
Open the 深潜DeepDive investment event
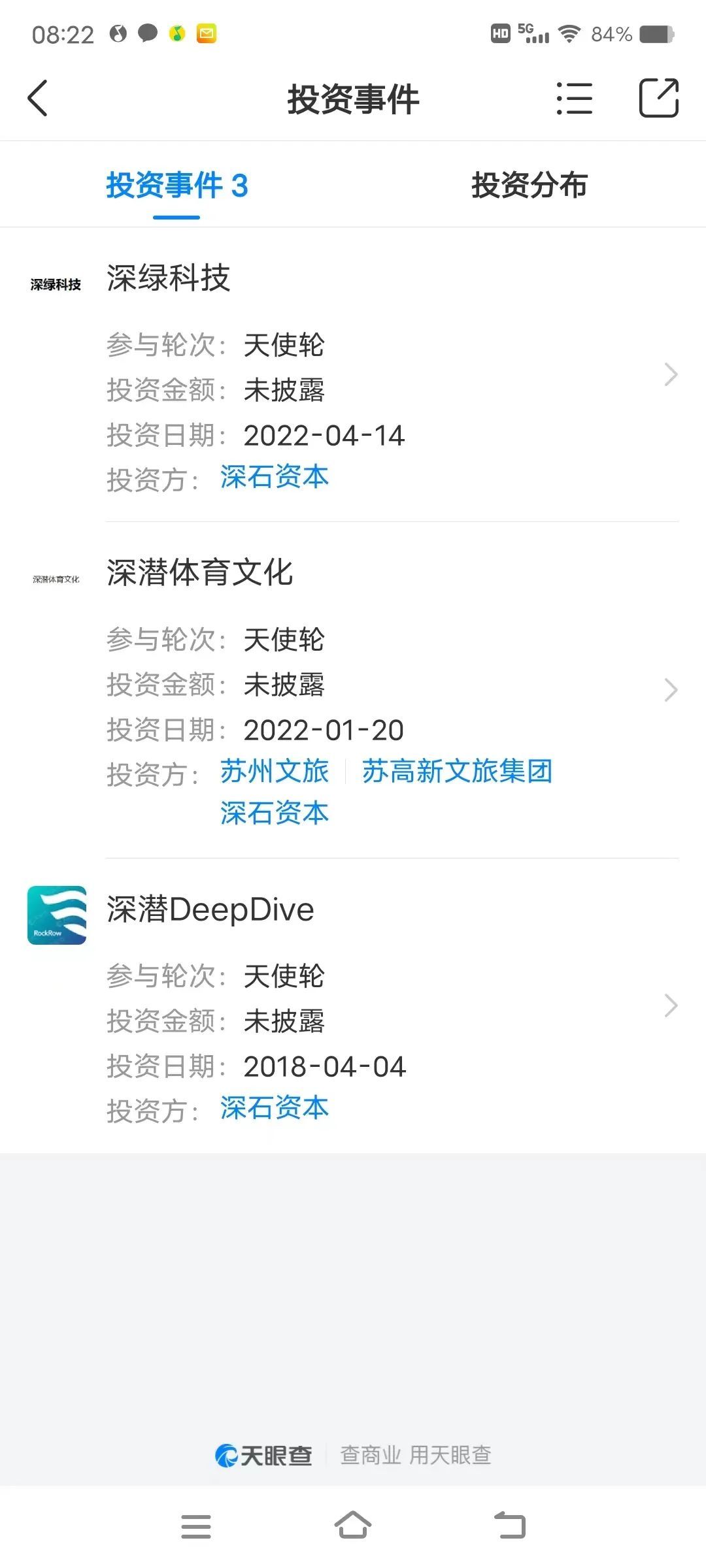click(x=353, y=1006)
